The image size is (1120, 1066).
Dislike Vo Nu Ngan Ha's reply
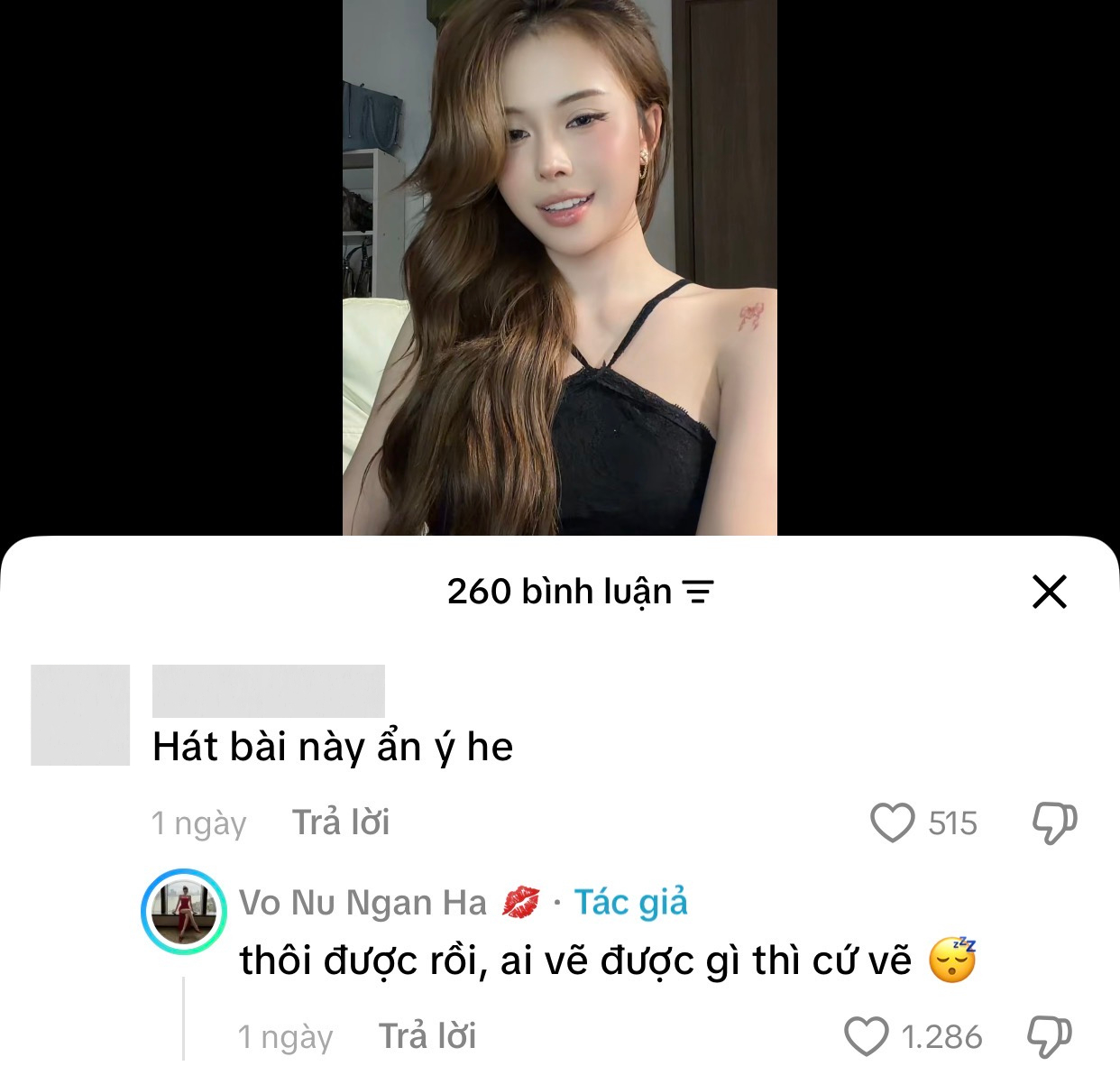[x=1049, y=1036]
